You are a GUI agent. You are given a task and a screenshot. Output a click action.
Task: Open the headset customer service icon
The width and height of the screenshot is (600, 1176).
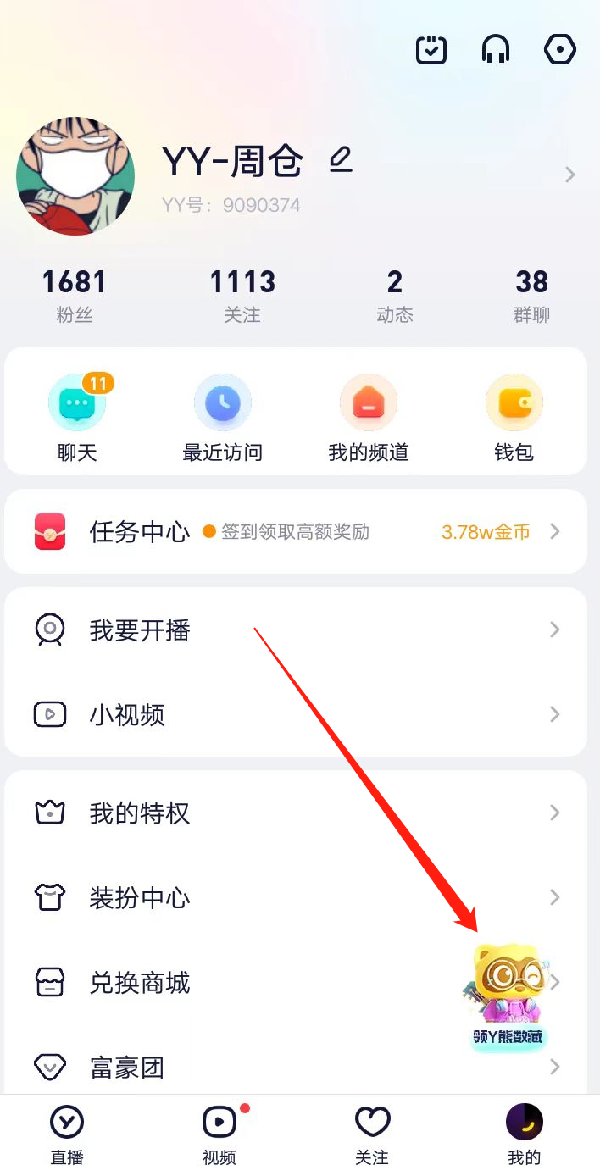495,49
